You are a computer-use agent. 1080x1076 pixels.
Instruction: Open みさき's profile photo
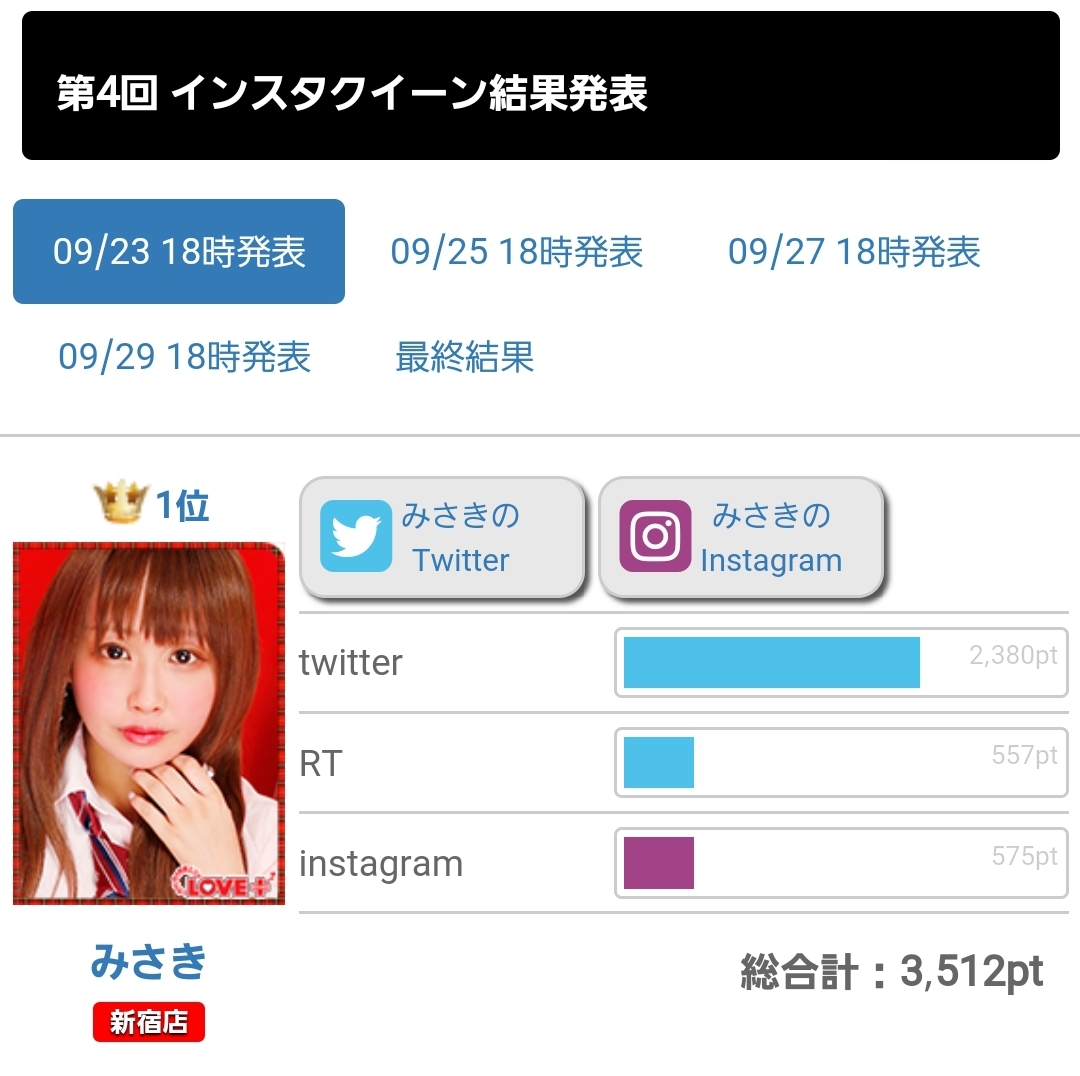pos(149,723)
